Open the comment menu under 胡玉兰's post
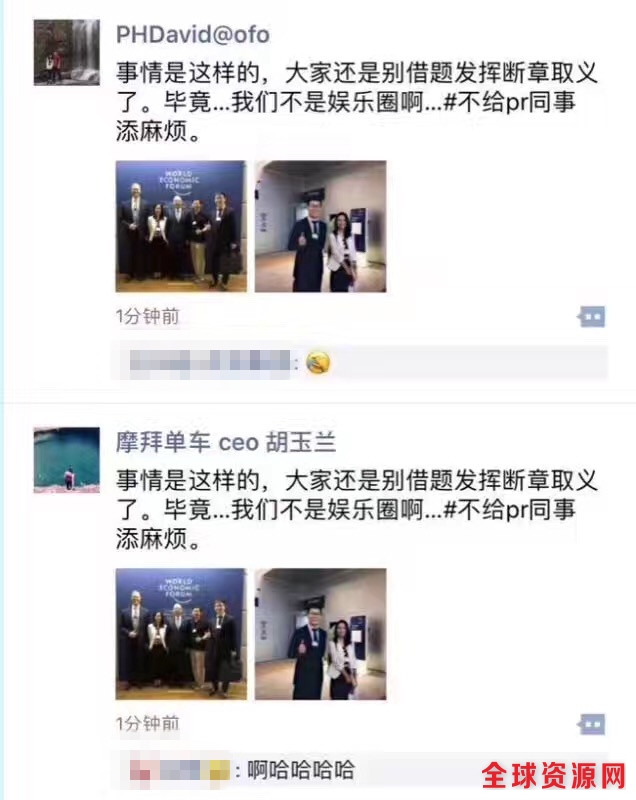 (x=592, y=723)
